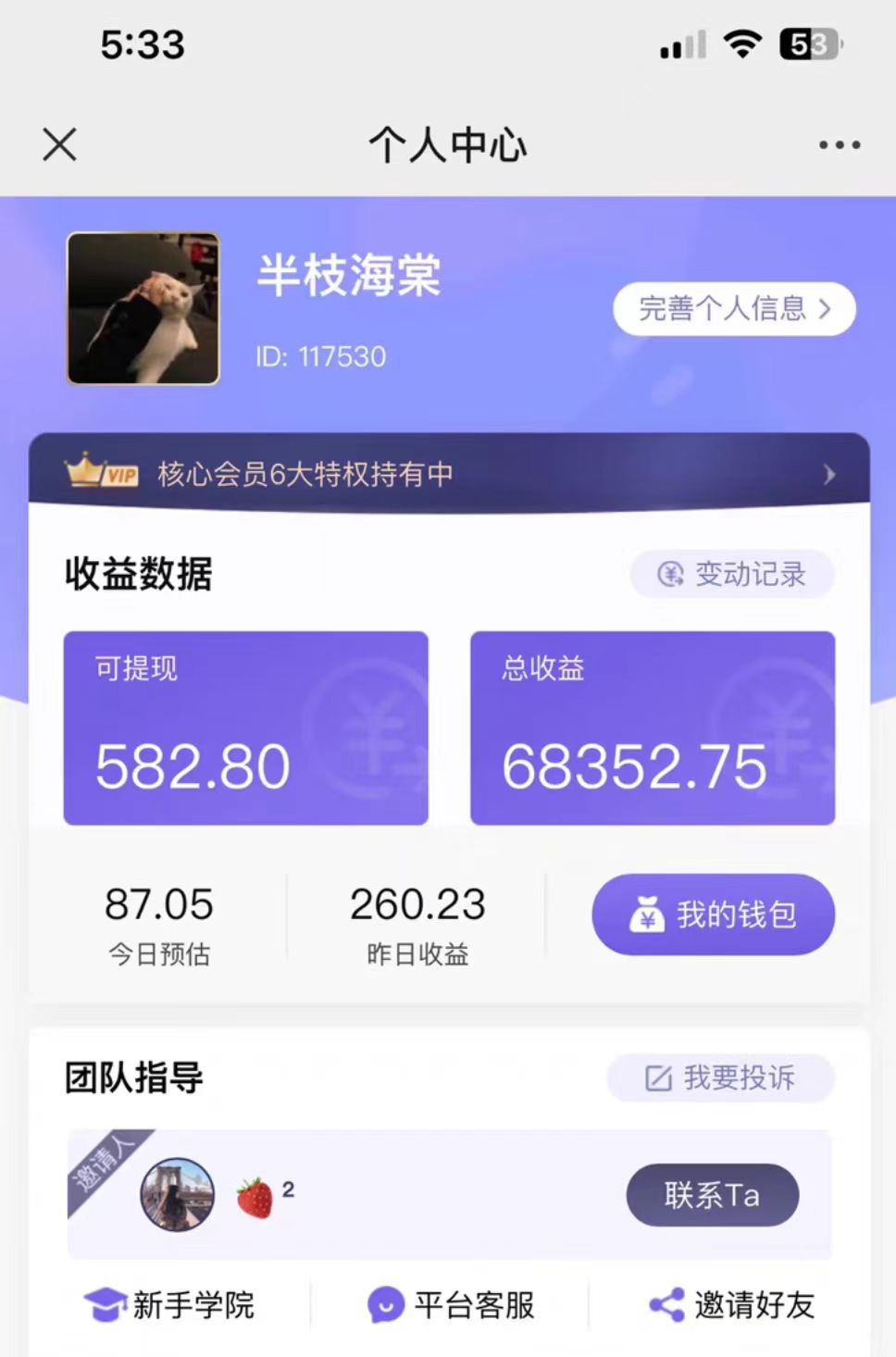Open the three-dot overflow menu
896x1357 pixels.
pyautogui.click(x=839, y=145)
